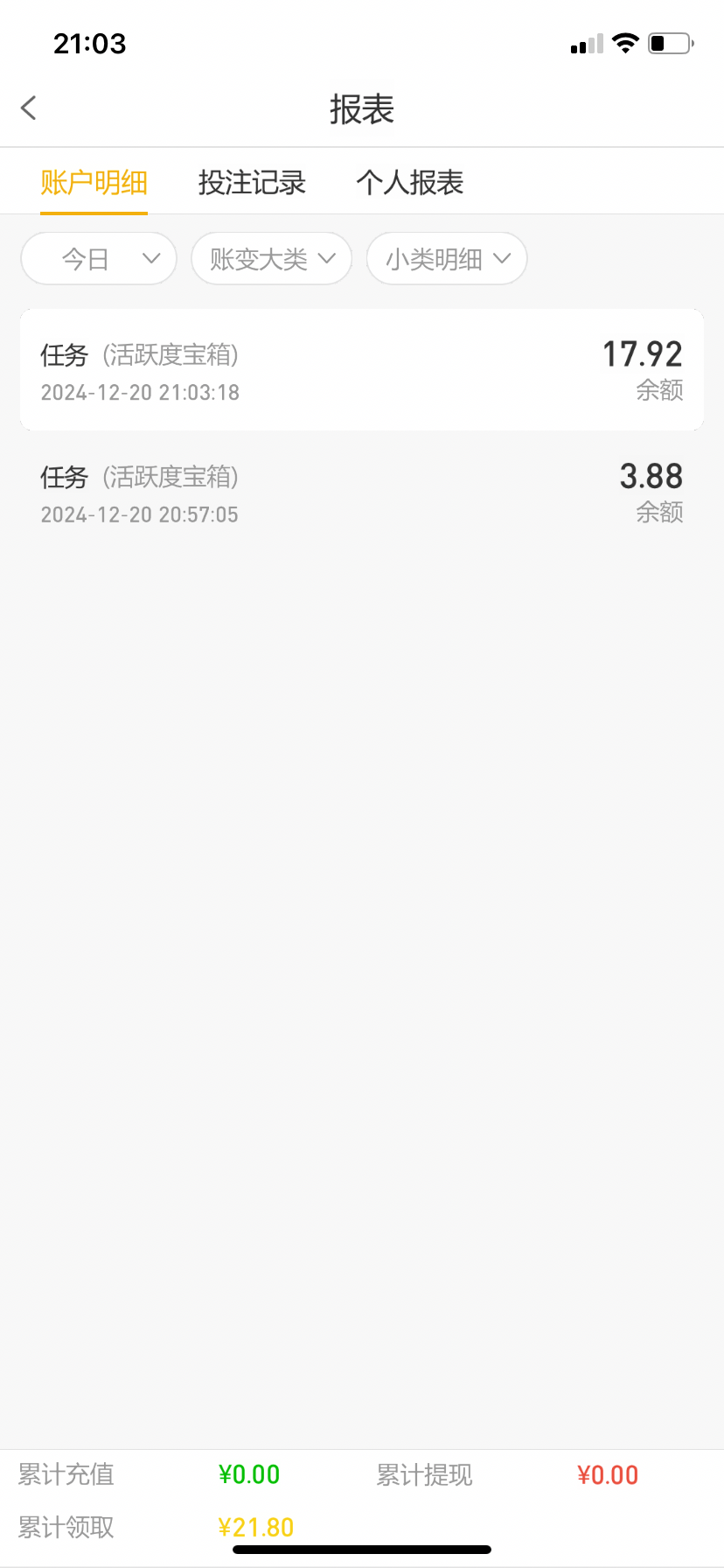This screenshot has height=1568, width=724.
Task: Open the 账变大类 filter dropdown
Action: coord(272,259)
